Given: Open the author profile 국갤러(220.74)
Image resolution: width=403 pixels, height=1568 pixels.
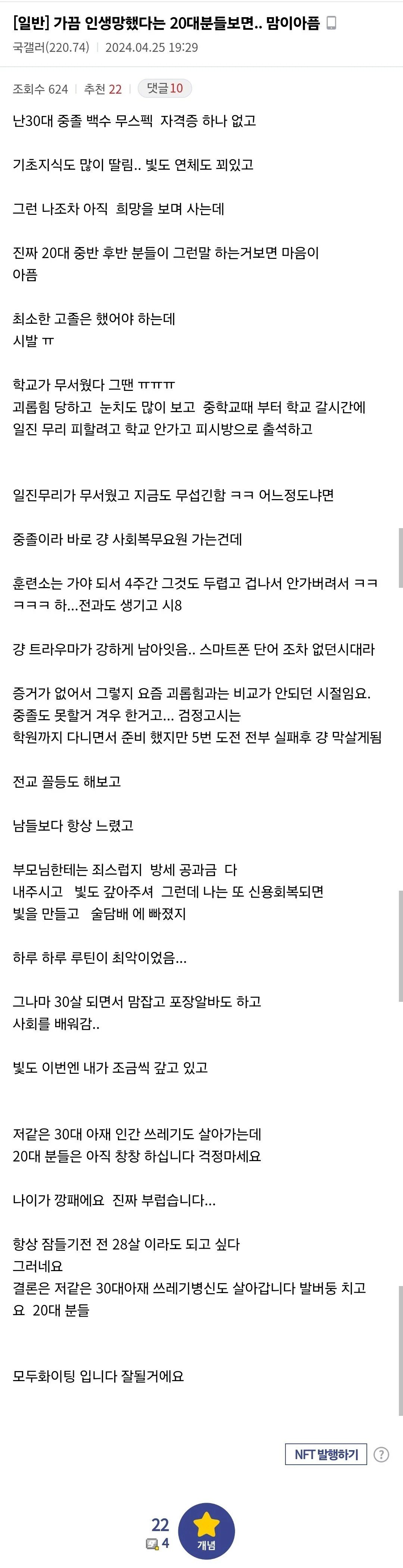Looking at the screenshot, I should 51,47.
